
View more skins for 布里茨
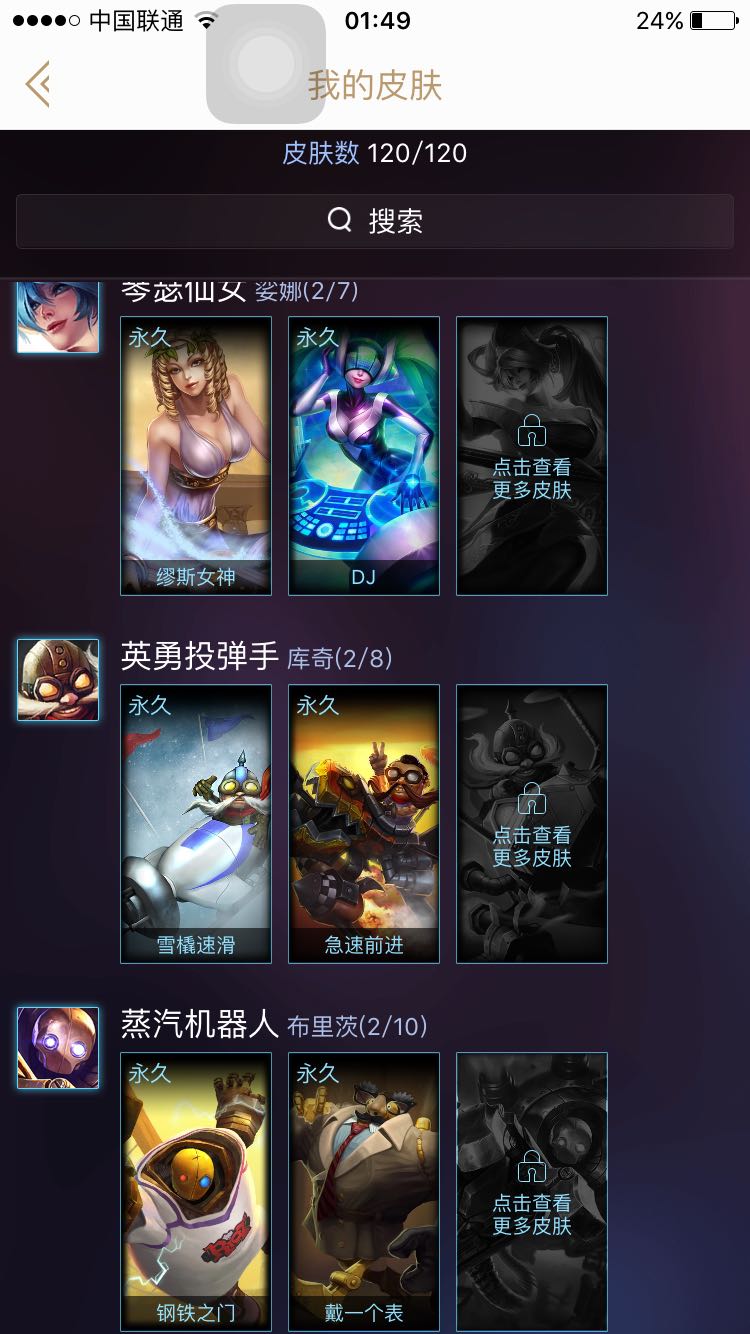point(532,1192)
